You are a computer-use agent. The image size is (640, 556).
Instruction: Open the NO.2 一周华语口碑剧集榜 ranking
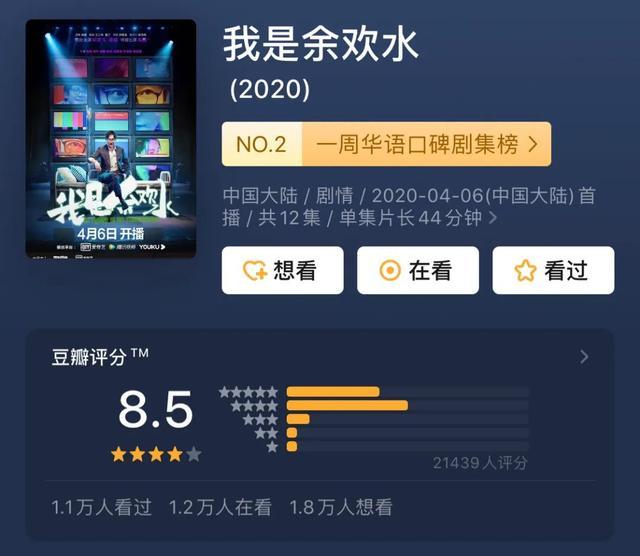[x=386, y=145]
